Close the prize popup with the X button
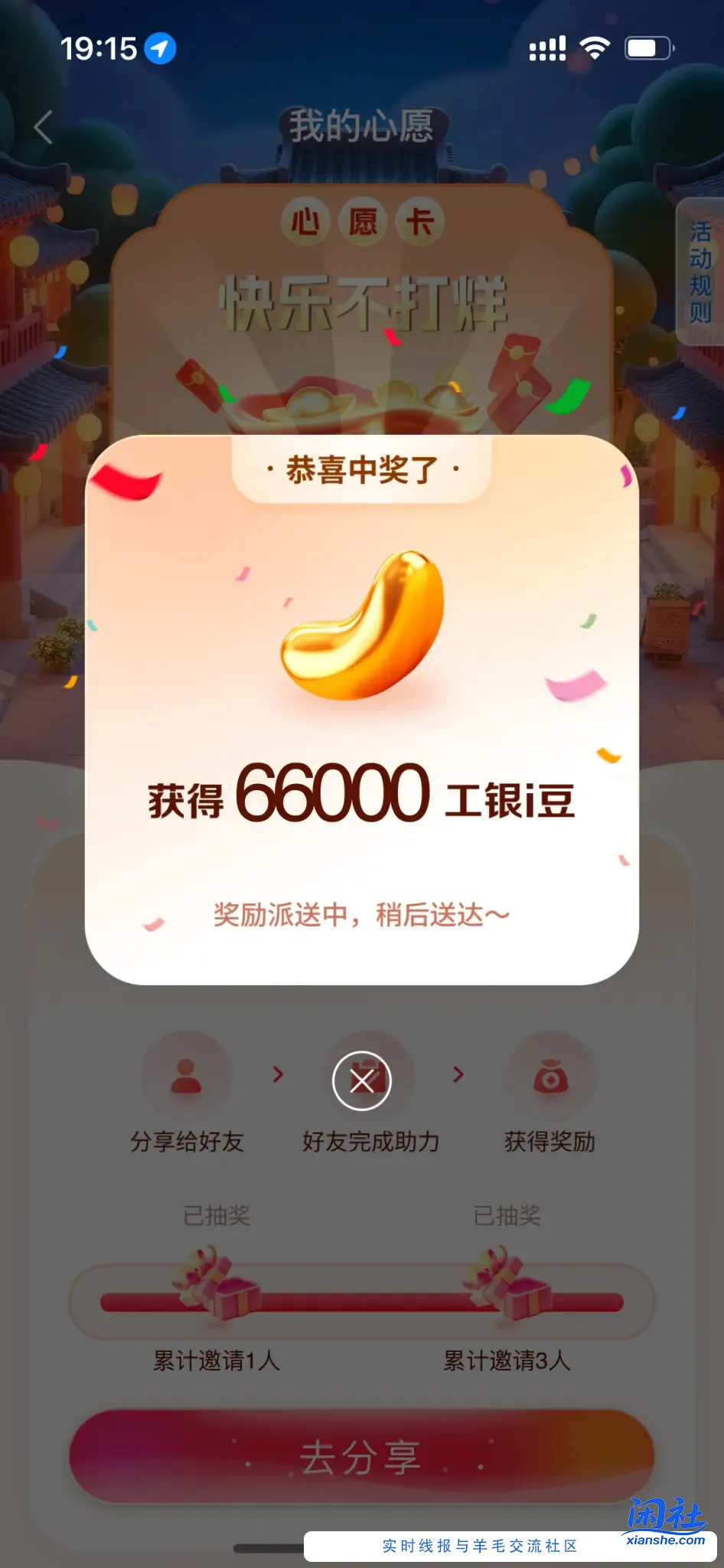The width and height of the screenshot is (724, 1568). pyautogui.click(x=362, y=1080)
